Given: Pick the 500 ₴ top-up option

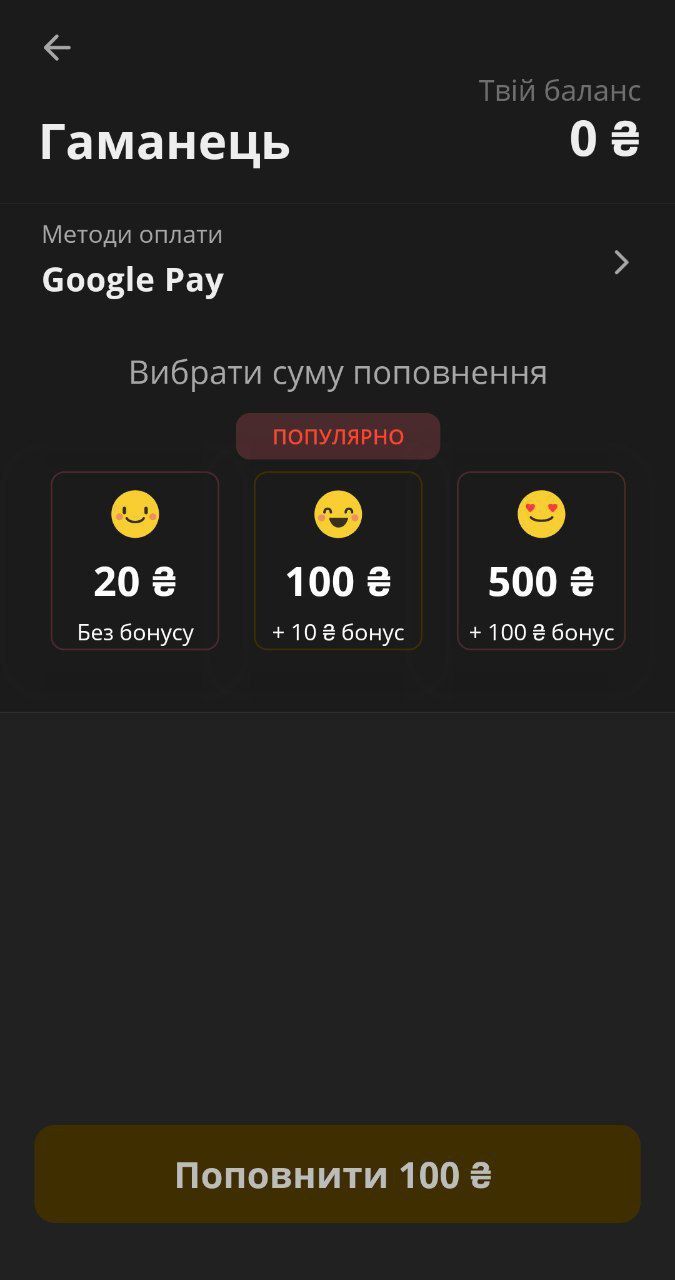Looking at the screenshot, I should [541, 561].
